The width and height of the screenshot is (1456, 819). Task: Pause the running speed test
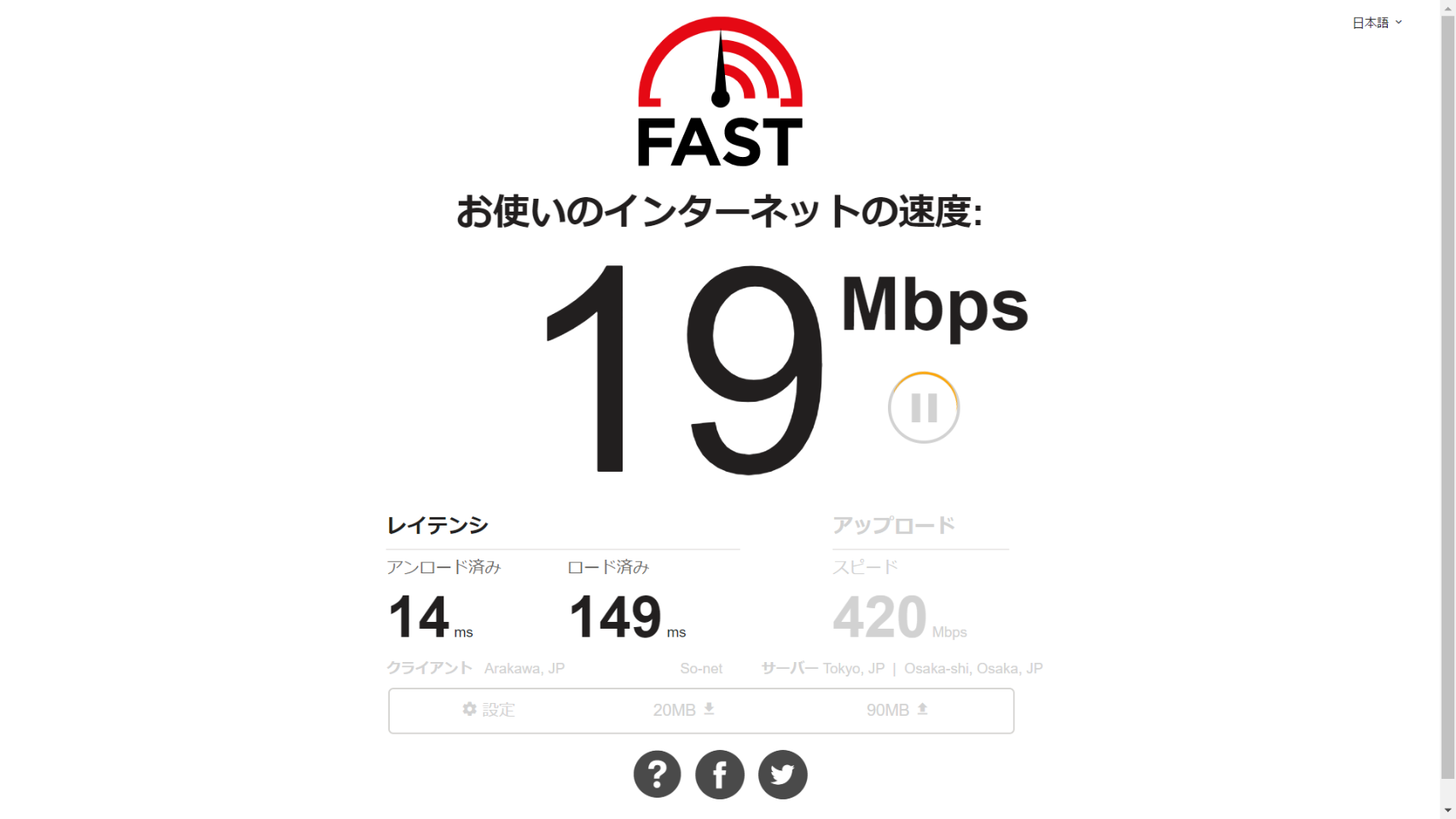click(923, 408)
